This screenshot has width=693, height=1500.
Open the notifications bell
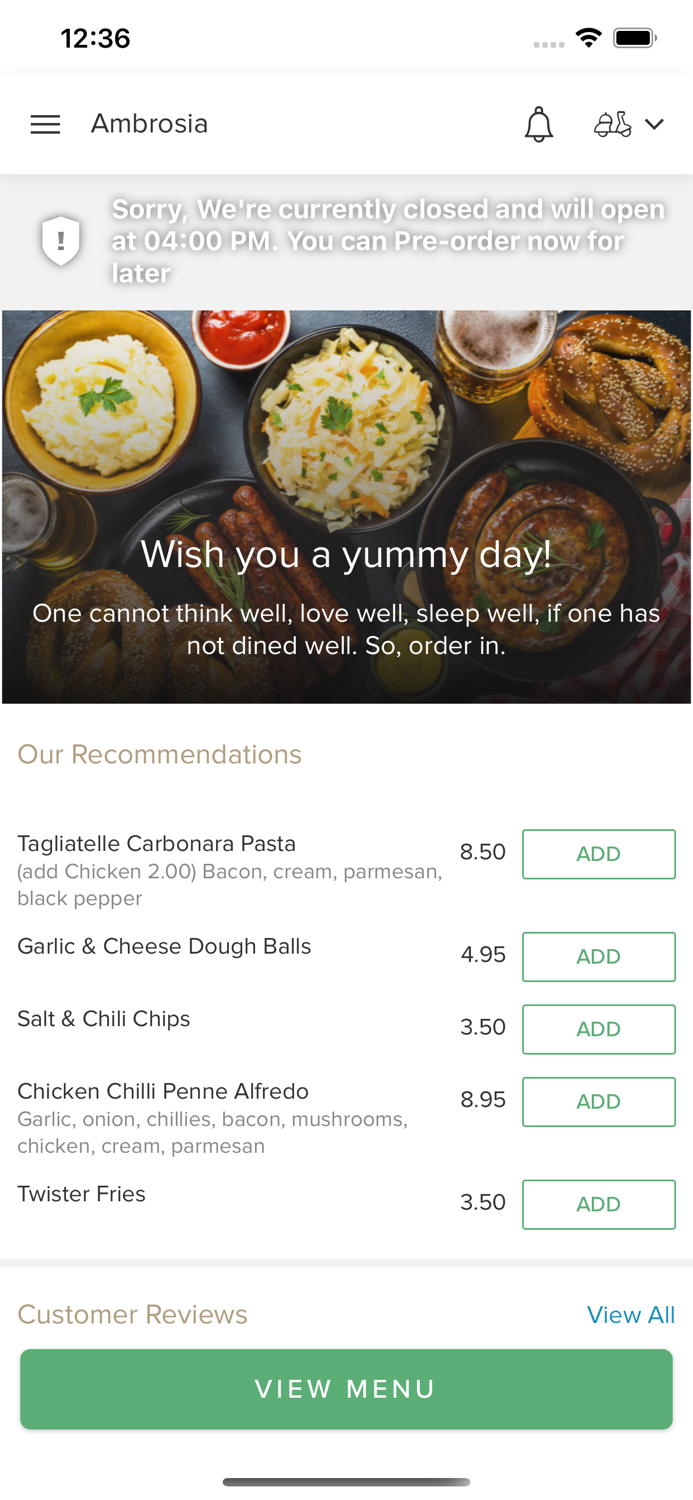538,124
